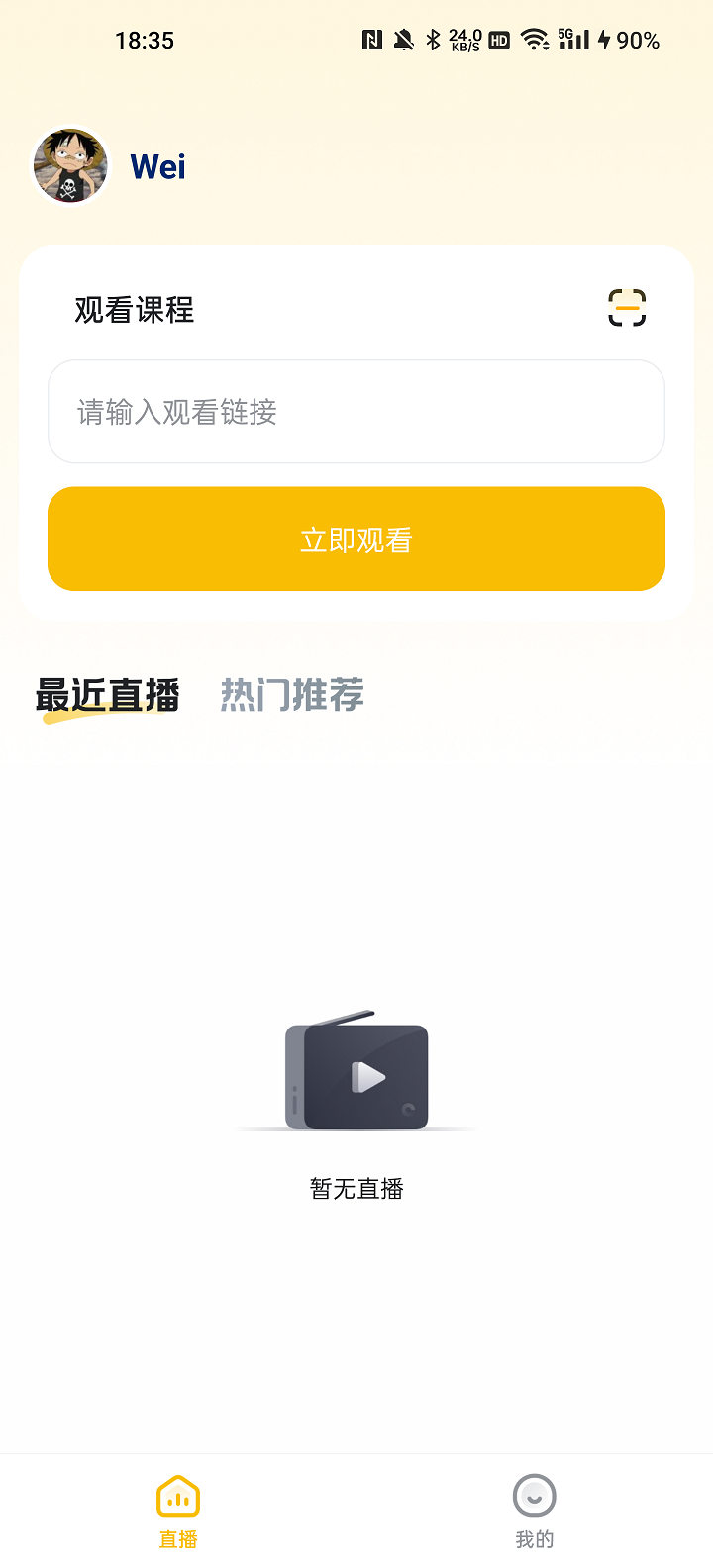The image size is (713, 1568).
Task: Tap the 观看课程 section title
Action: click(134, 310)
